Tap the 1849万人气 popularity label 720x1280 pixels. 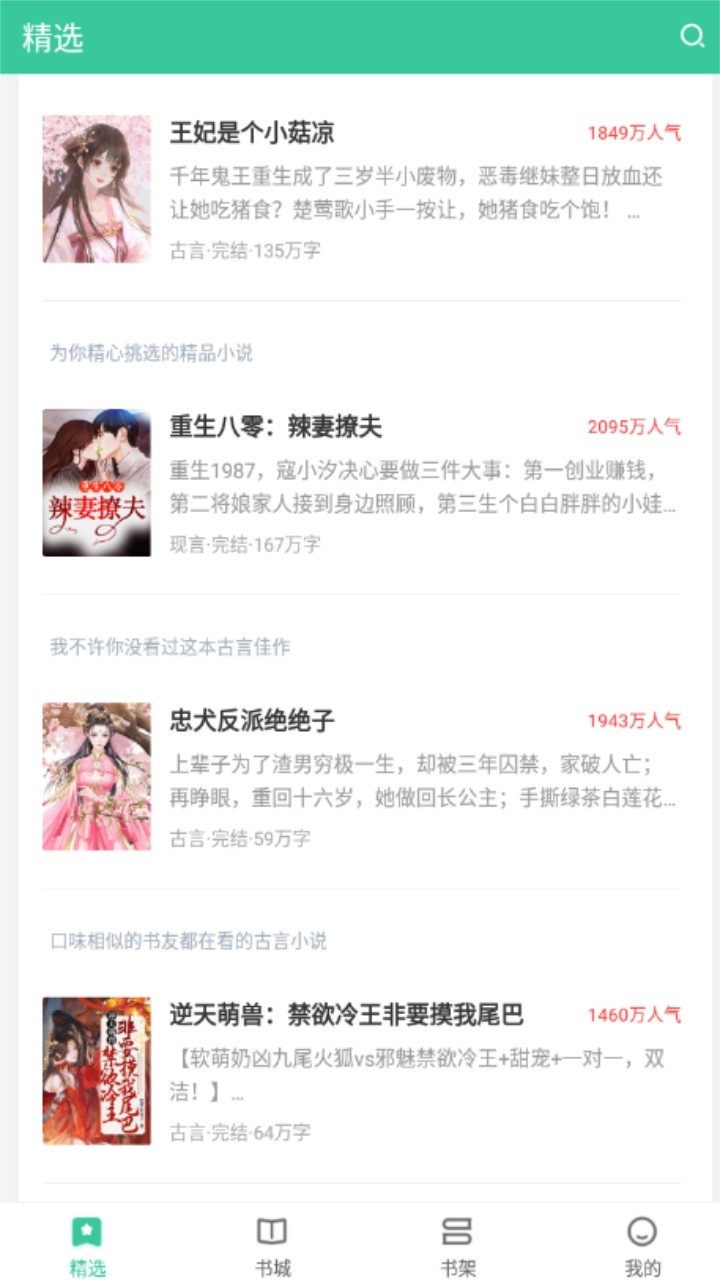pos(633,131)
